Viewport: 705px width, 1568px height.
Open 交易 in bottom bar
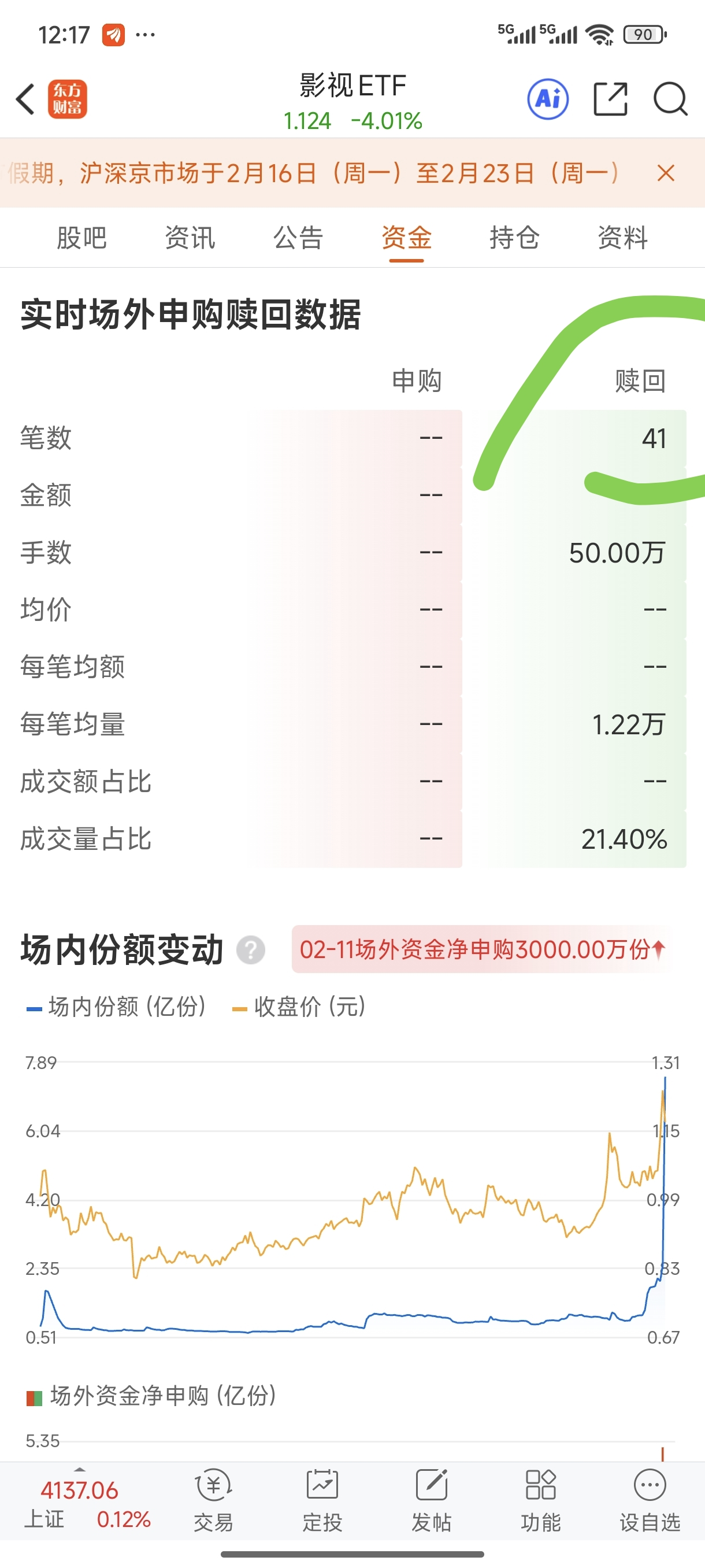click(213, 1500)
